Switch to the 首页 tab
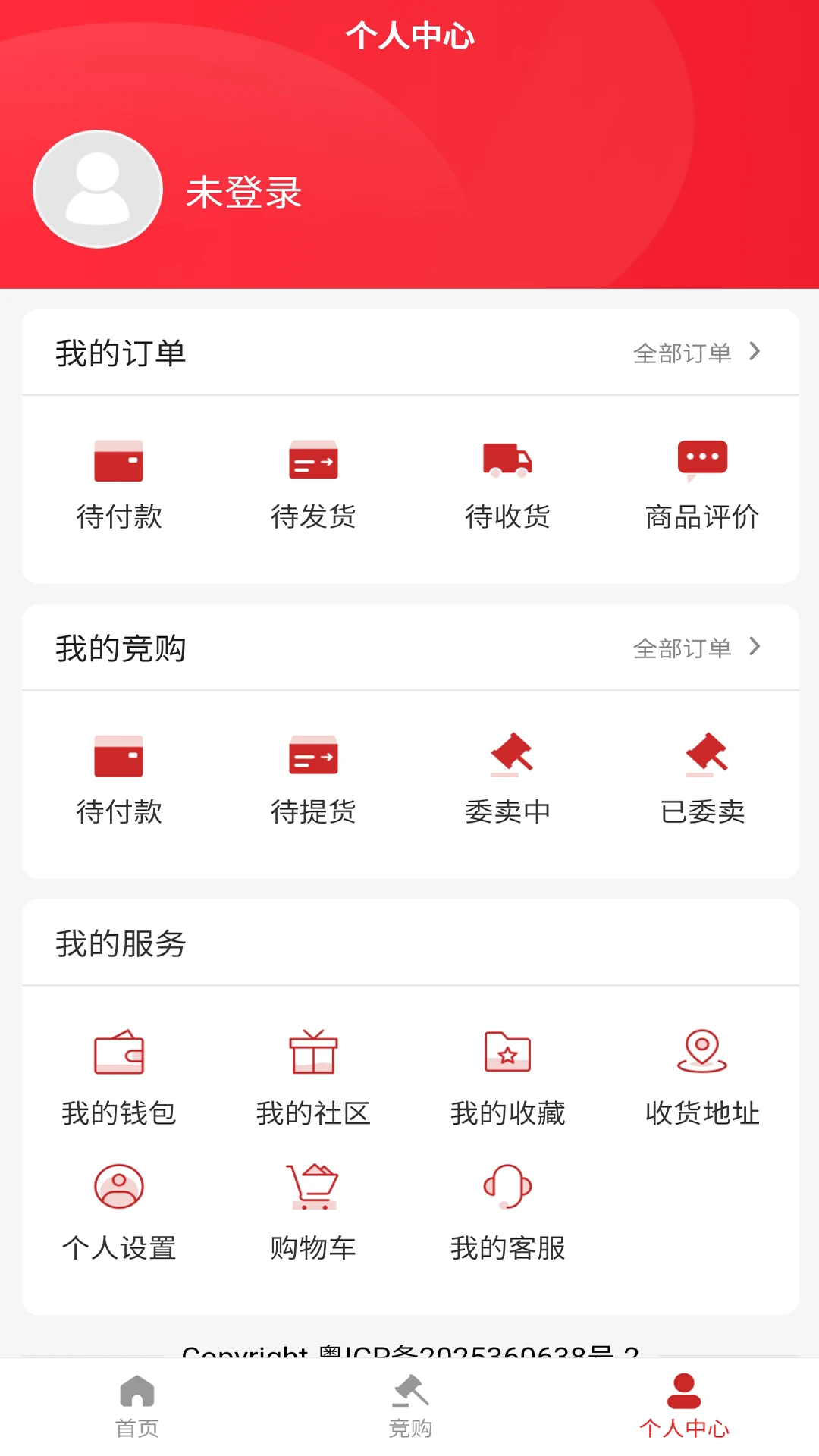The height and width of the screenshot is (1456, 819). point(137,1406)
